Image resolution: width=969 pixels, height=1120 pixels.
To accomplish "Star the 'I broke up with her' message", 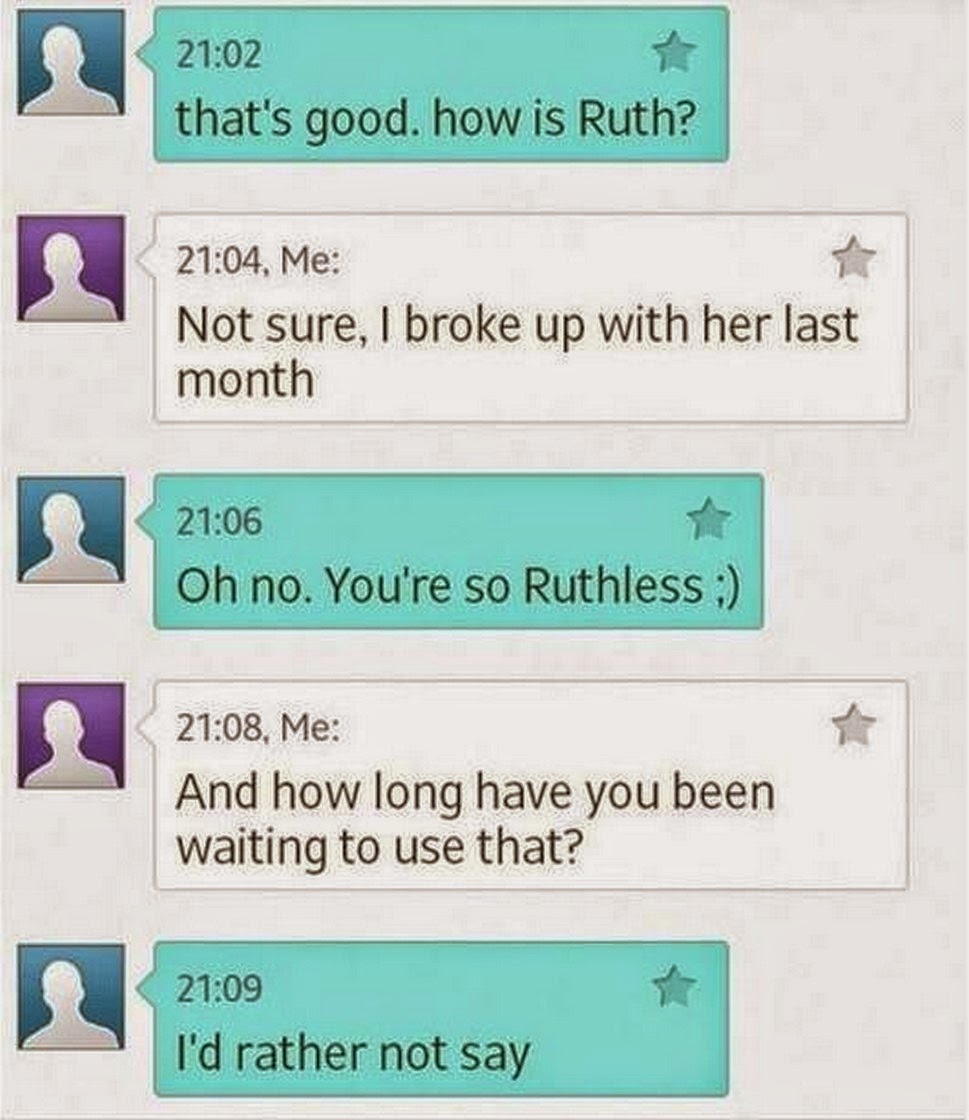I will point(853,261).
